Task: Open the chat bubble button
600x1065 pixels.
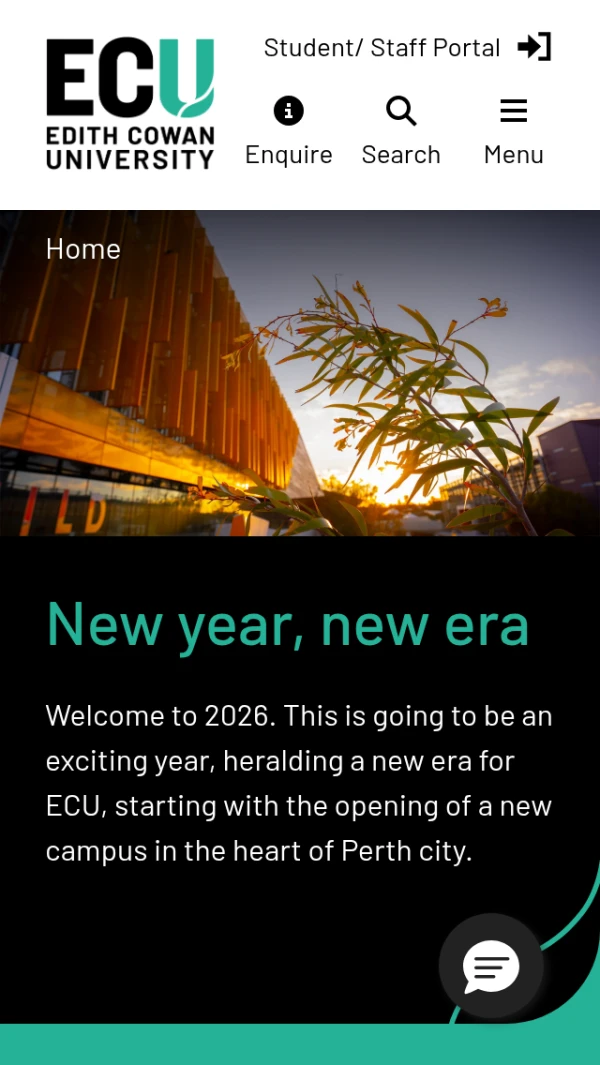Action: [490, 966]
